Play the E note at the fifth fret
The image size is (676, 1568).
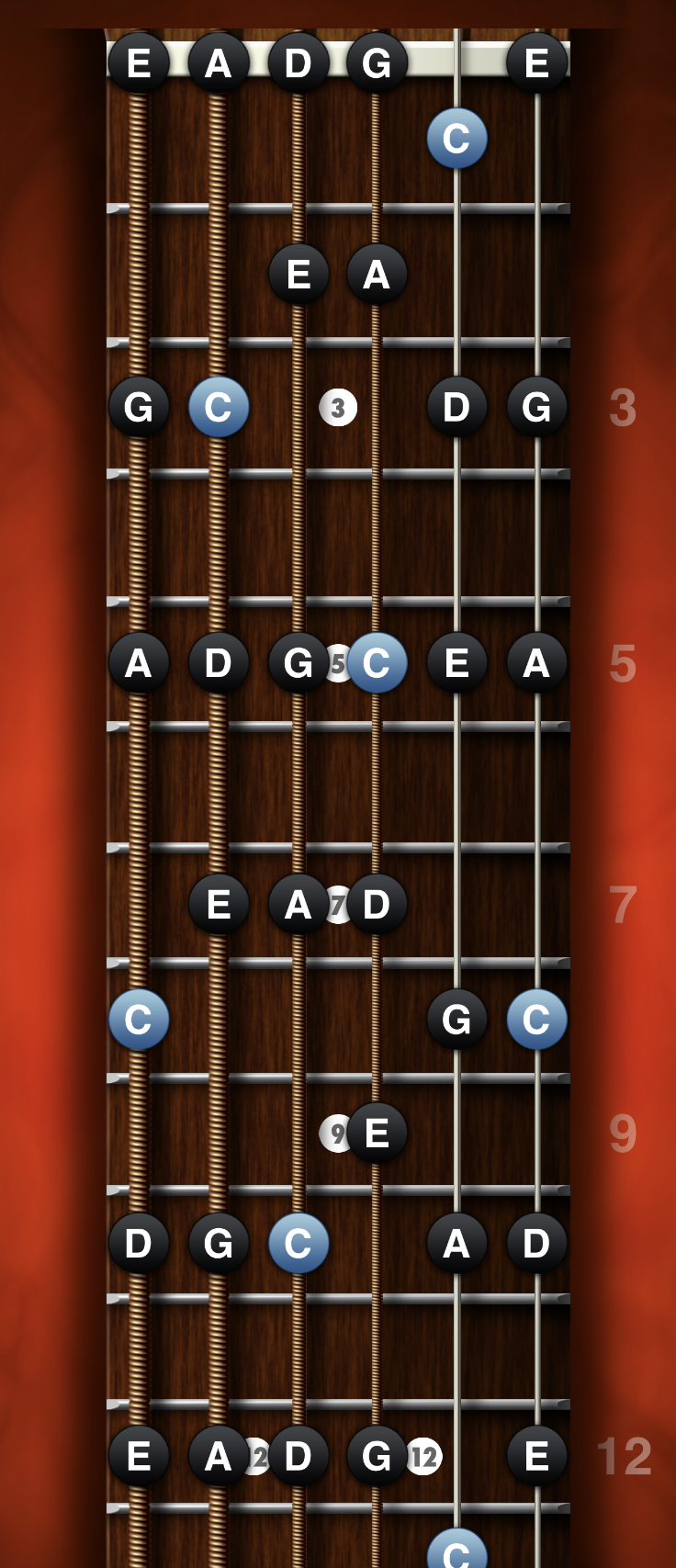pos(456,662)
